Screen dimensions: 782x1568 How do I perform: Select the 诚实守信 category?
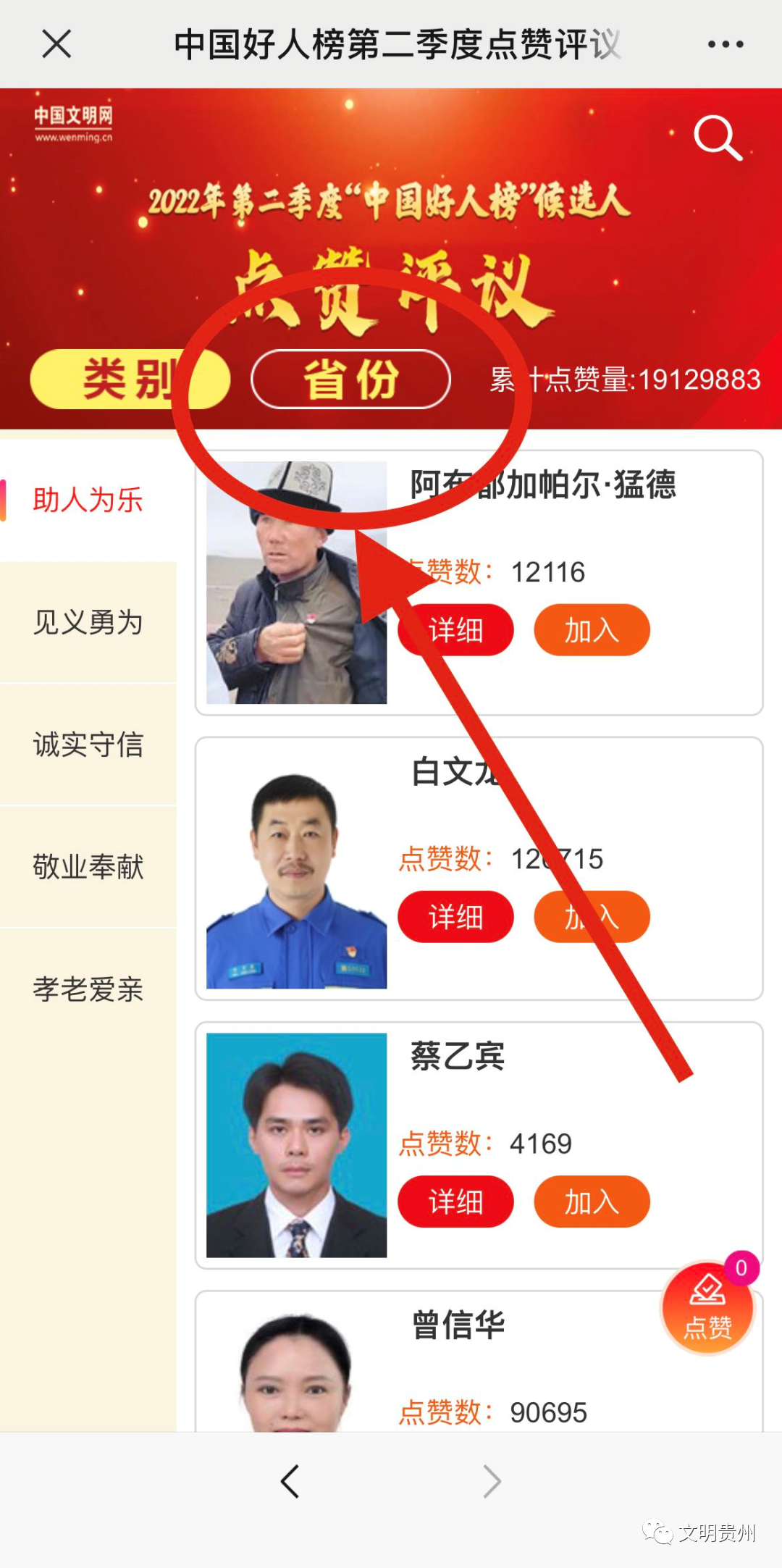(88, 745)
